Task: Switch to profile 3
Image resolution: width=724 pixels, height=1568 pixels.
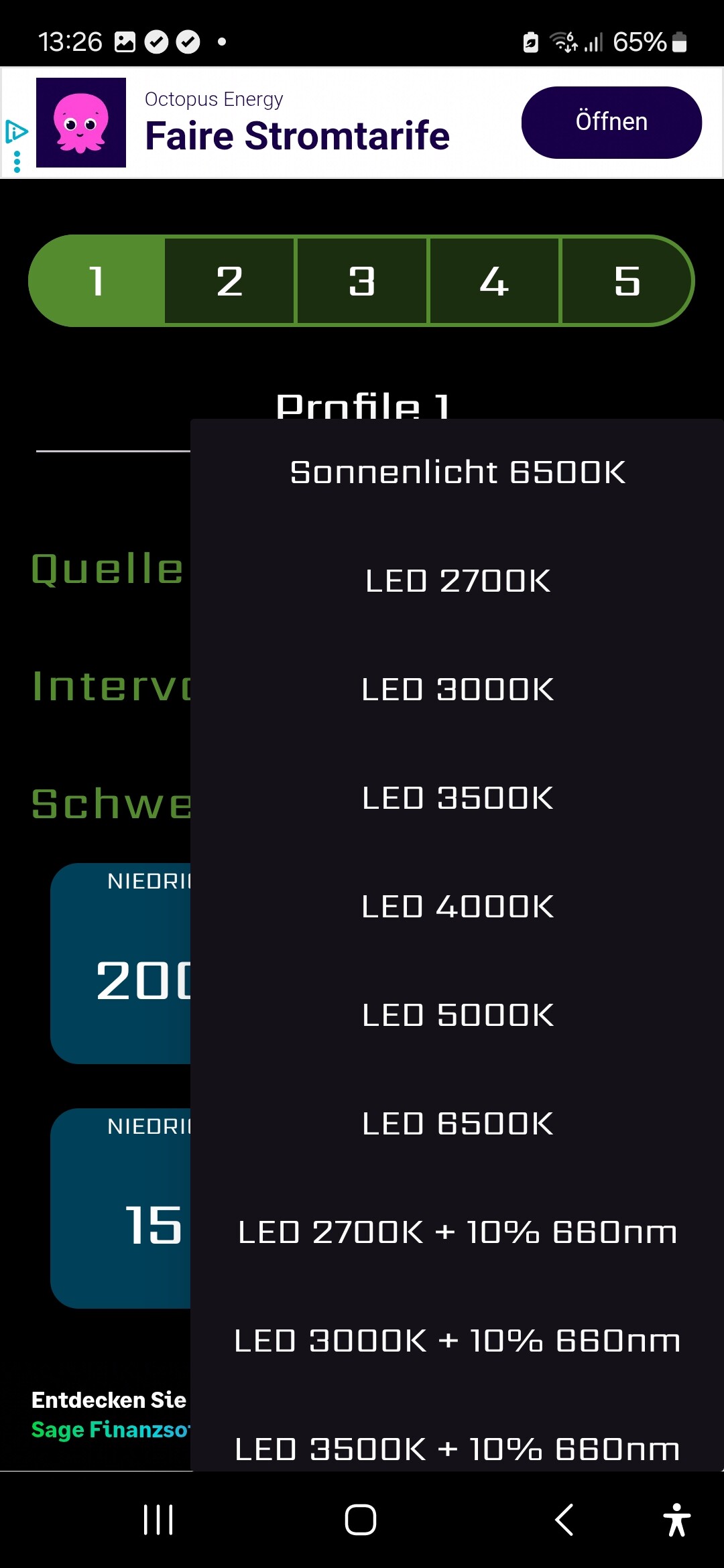Action: pyautogui.click(x=362, y=281)
